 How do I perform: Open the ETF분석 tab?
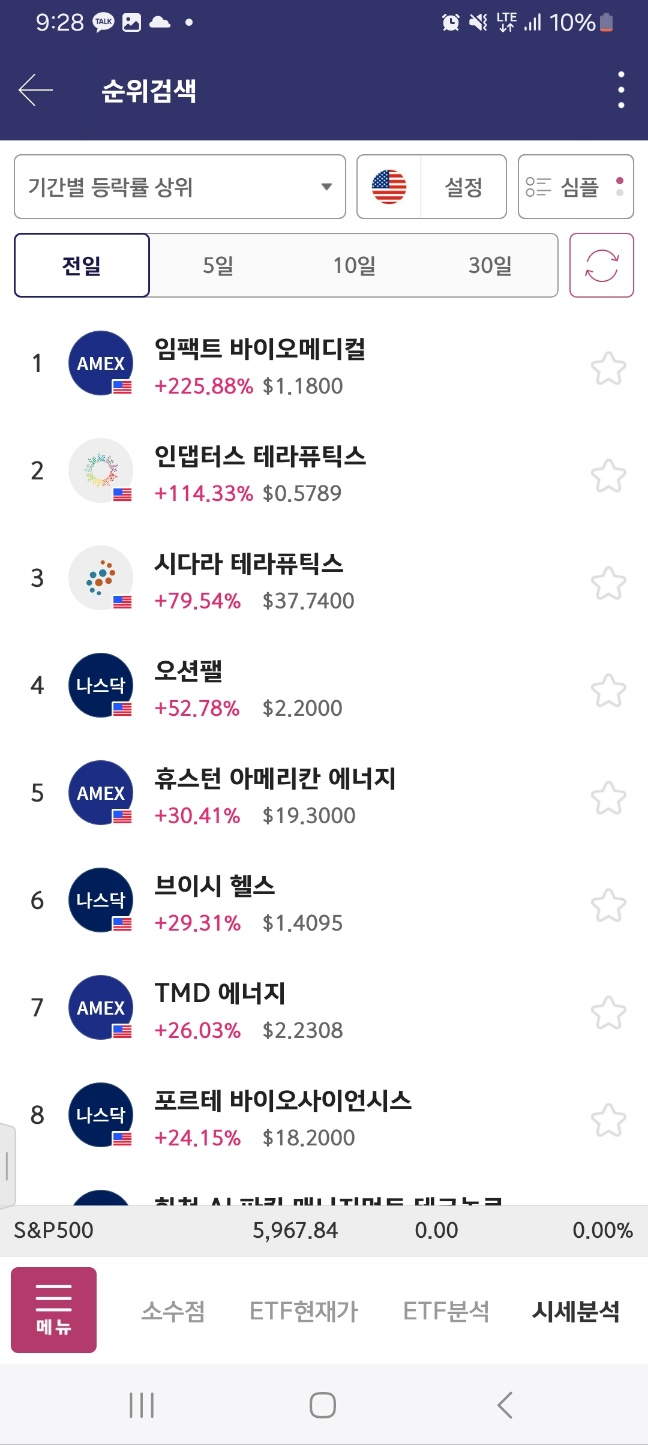[x=446, y=1311]
